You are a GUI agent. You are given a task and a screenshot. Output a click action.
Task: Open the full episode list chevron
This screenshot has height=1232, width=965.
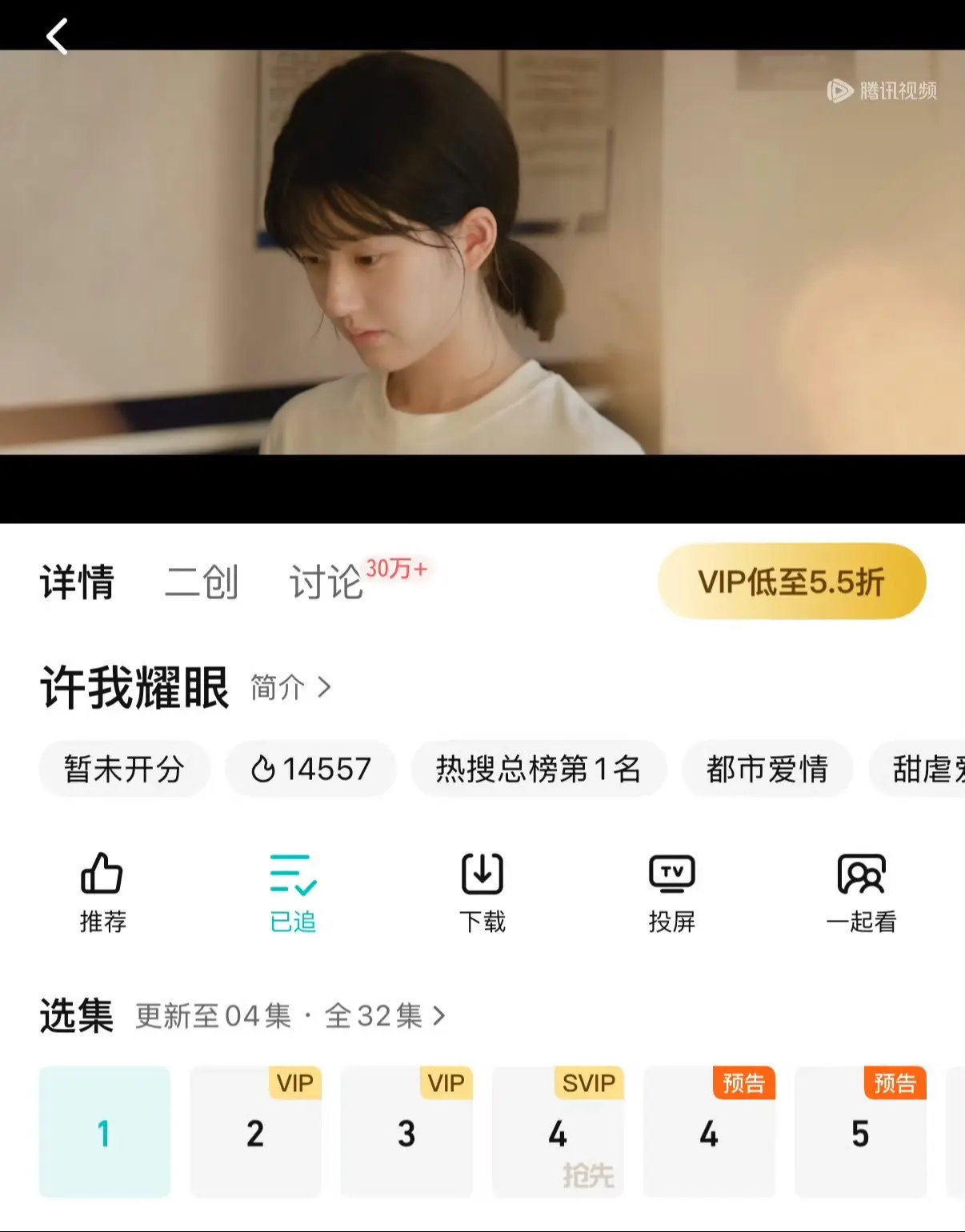[438, 1016]
